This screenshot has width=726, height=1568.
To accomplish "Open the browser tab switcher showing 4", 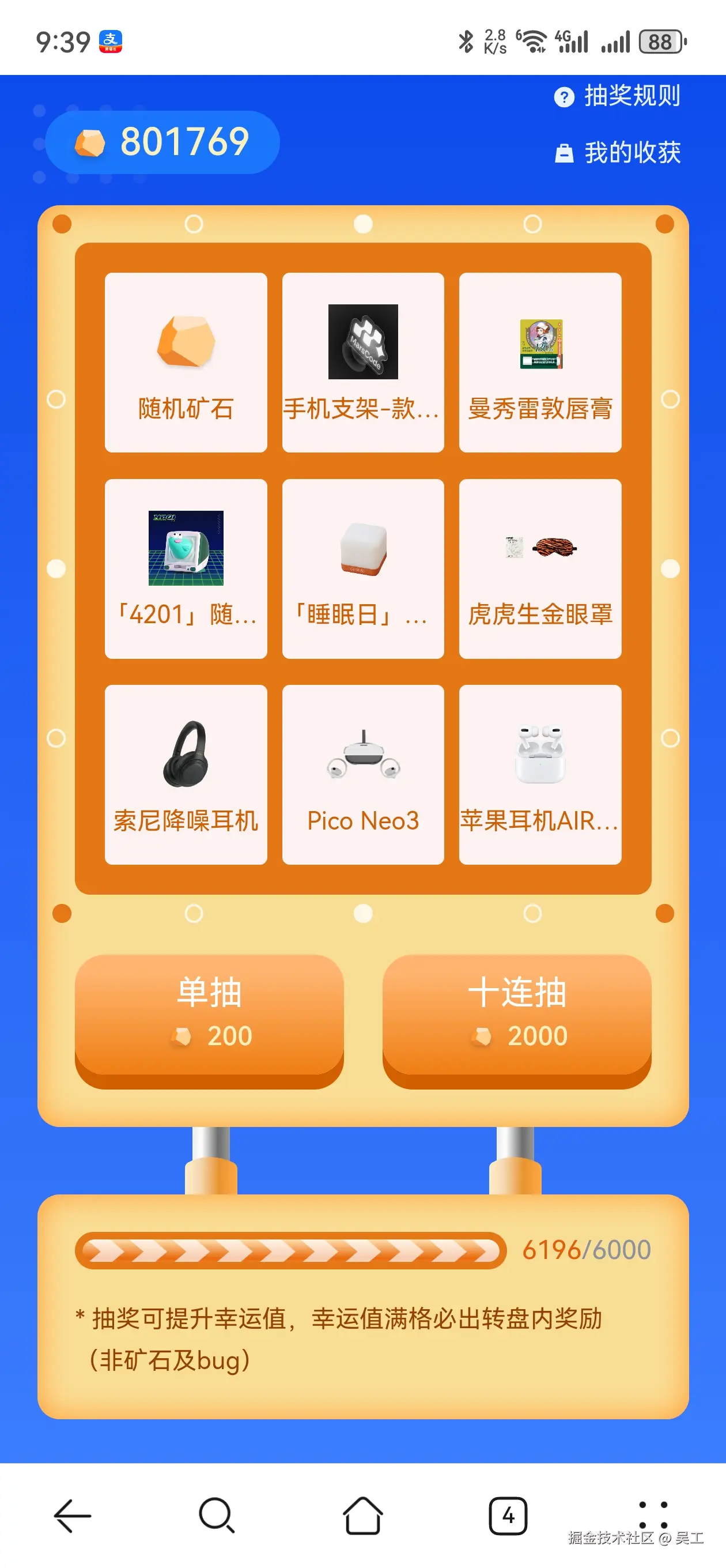I will pos(508,1514).
